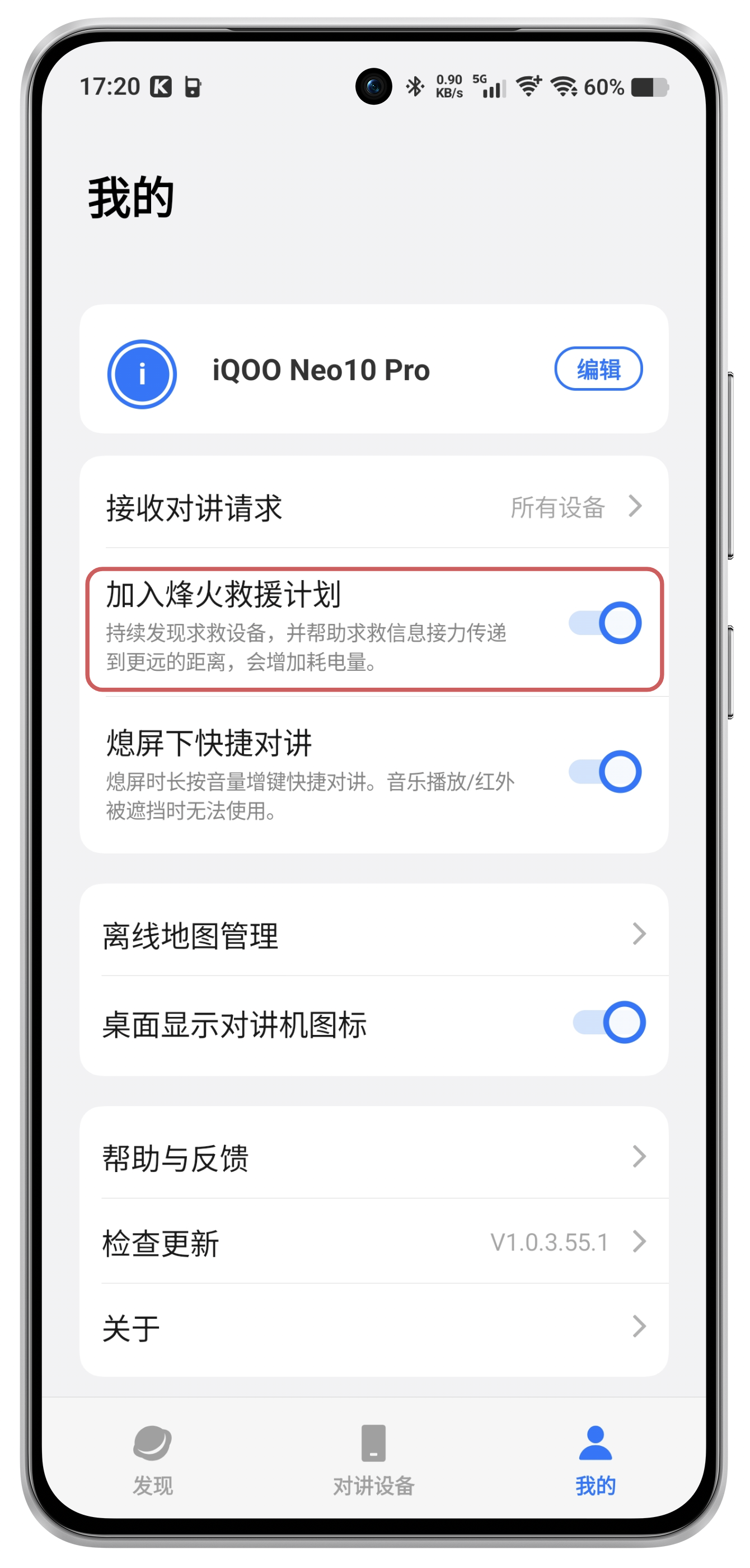
Task: Tap the 编辑 button for iQOO Neo10 Pro
Action: [597, 369]
